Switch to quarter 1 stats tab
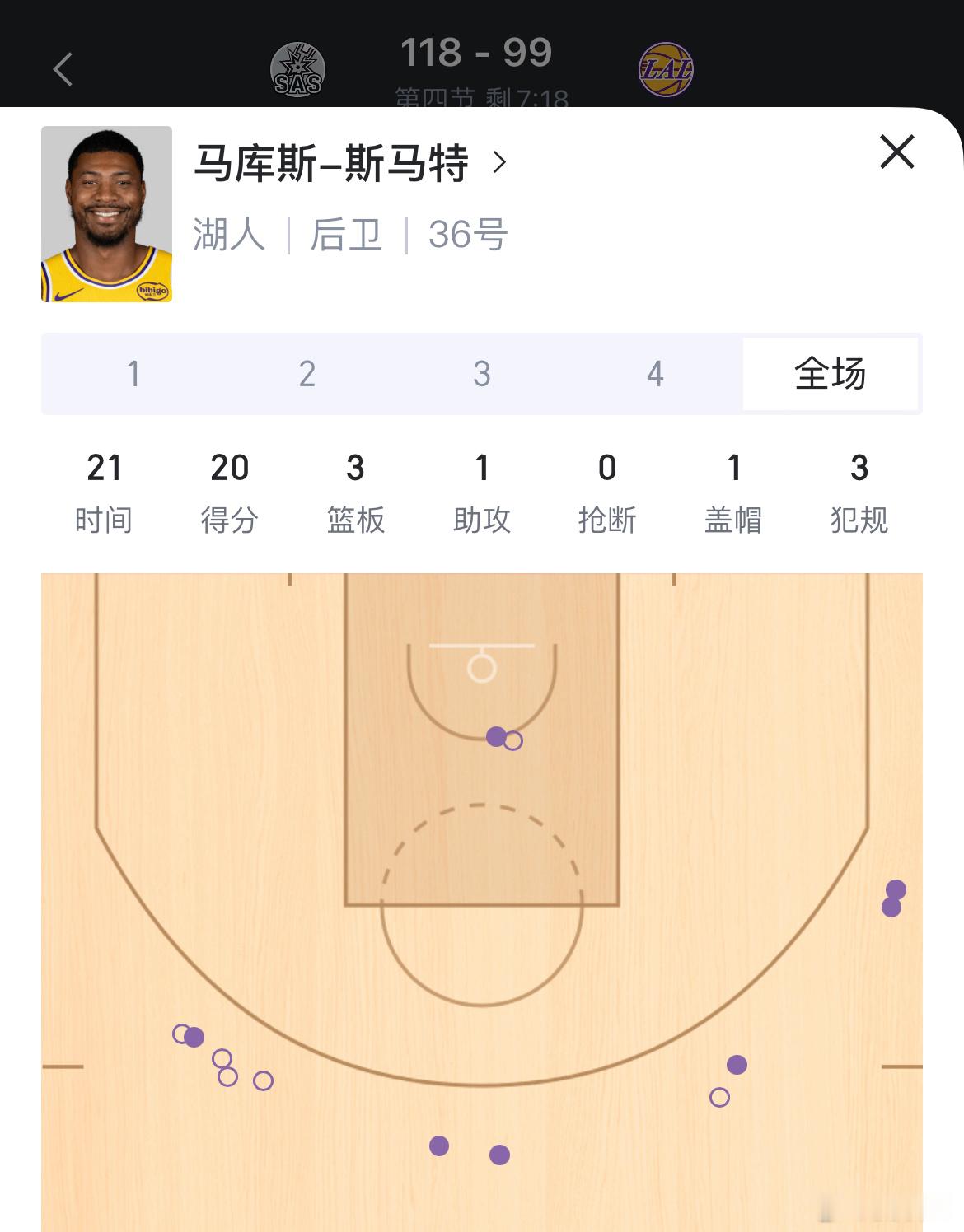This screenshot has width=964, height=1232. click(133, 374)
